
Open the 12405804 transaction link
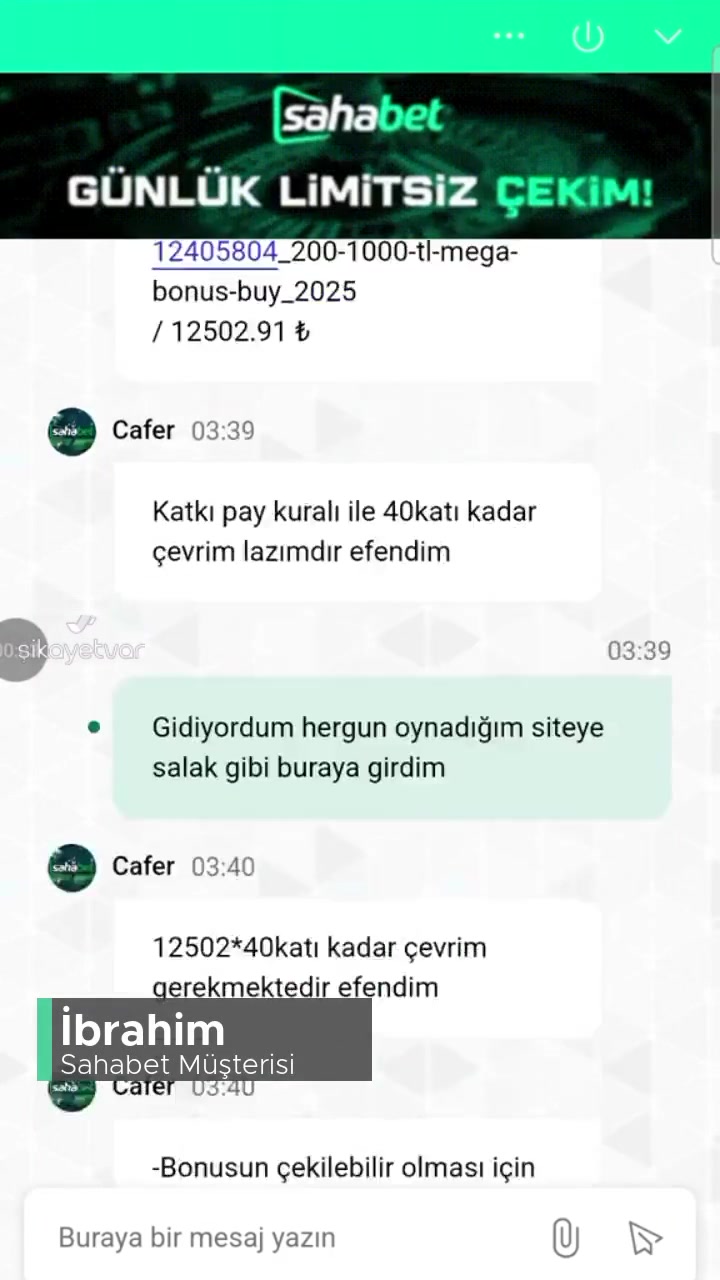click(x=215, y=252)
